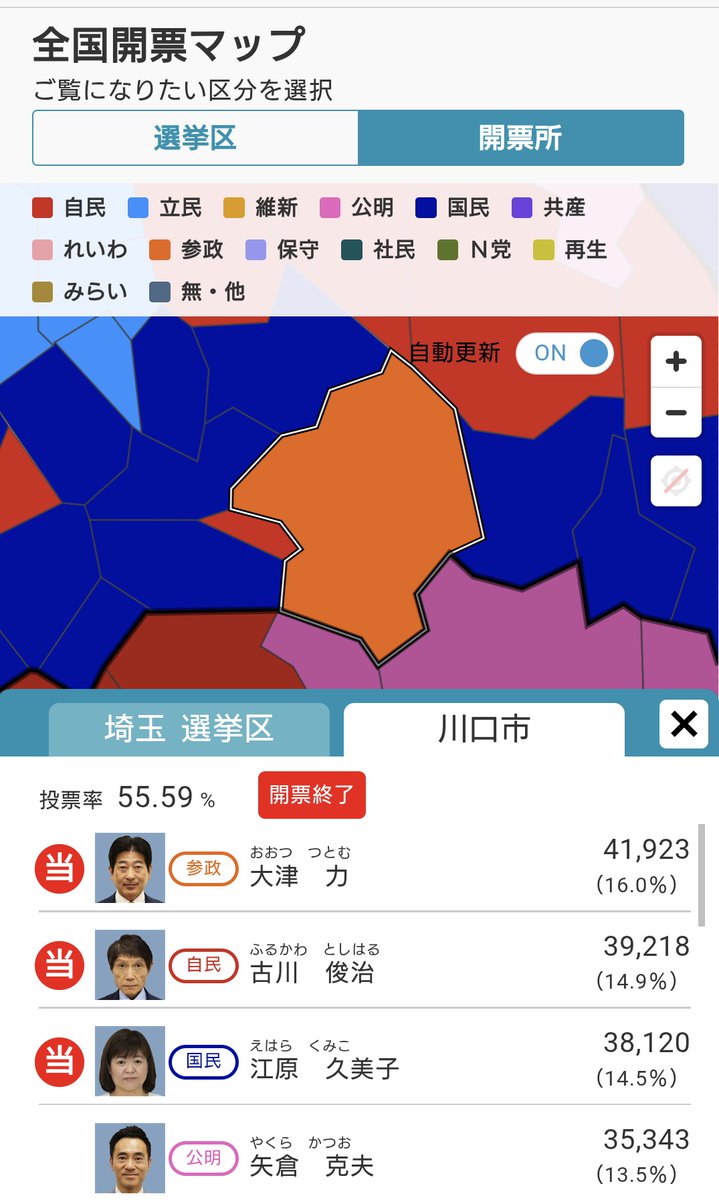Viewport: 719px width, 1200px height.
Task: Select the 開票所 segment
Action: [x=521, y=138]
